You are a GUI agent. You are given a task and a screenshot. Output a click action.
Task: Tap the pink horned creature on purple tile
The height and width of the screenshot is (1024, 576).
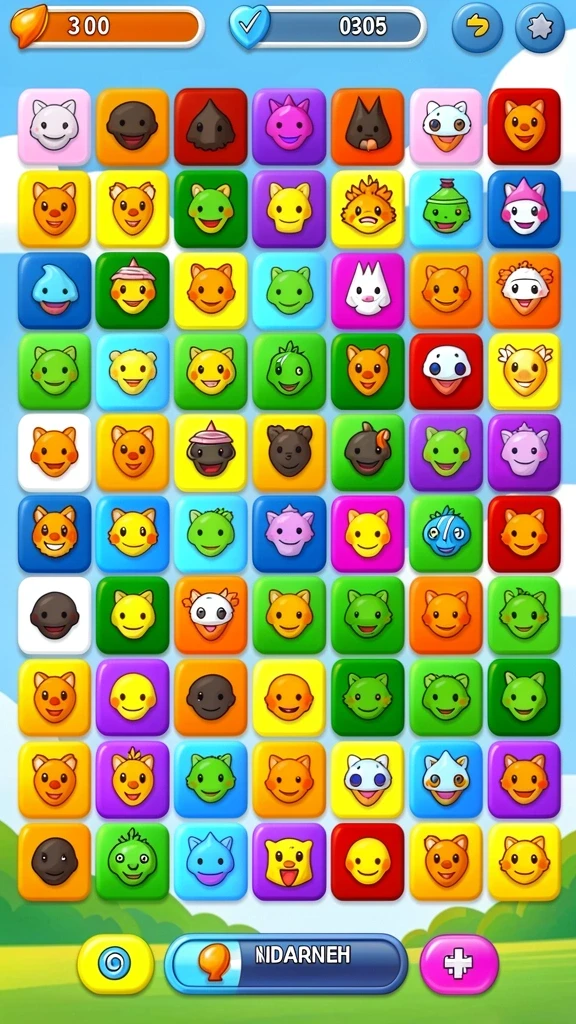(x=289, y=126)
